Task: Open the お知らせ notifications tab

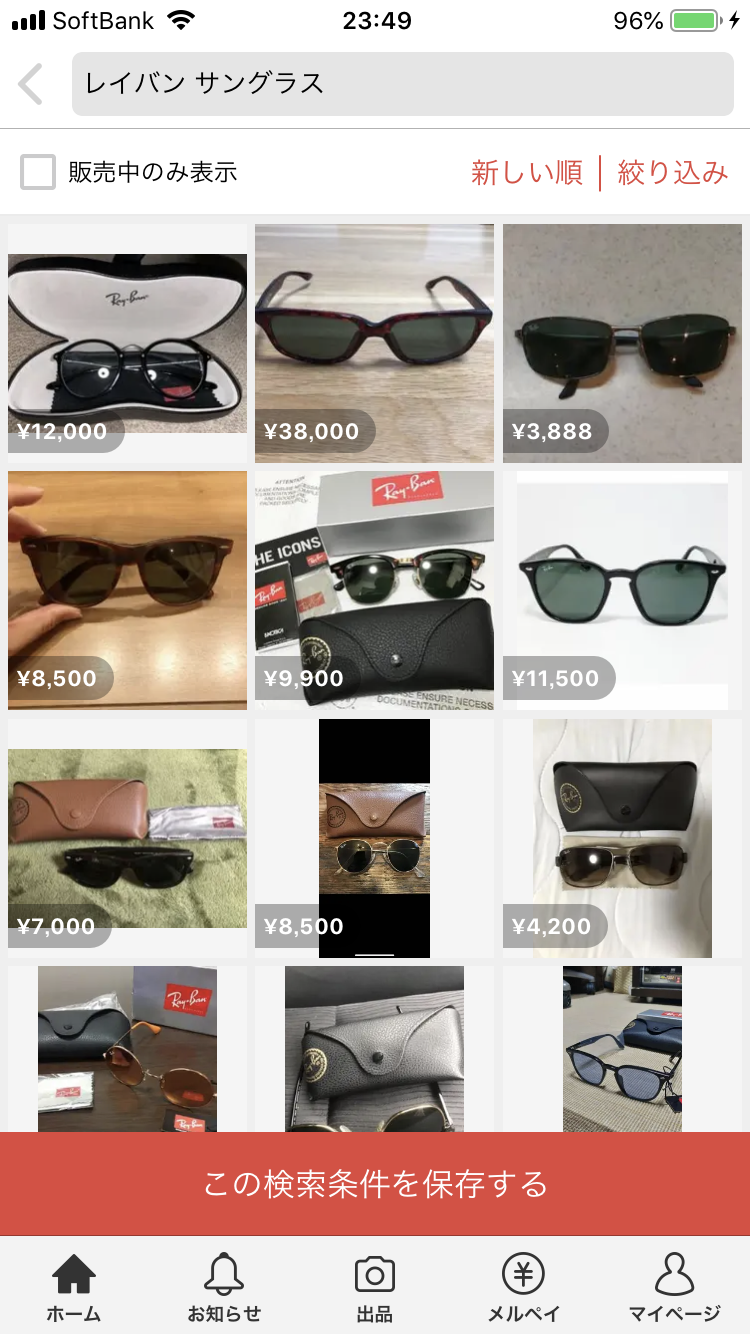Action: (x=224, y=1288)
